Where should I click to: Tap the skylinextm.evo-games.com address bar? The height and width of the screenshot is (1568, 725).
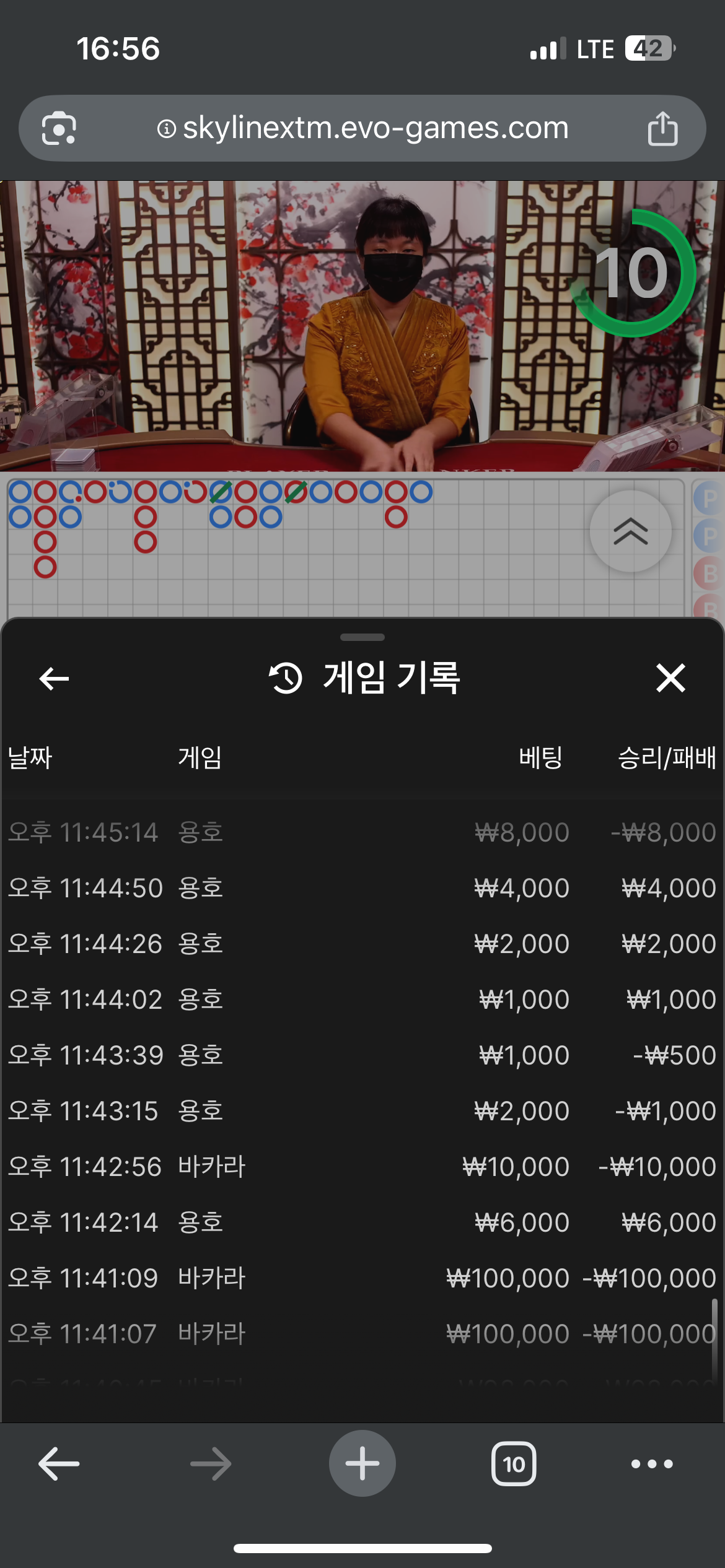point(362,128)
